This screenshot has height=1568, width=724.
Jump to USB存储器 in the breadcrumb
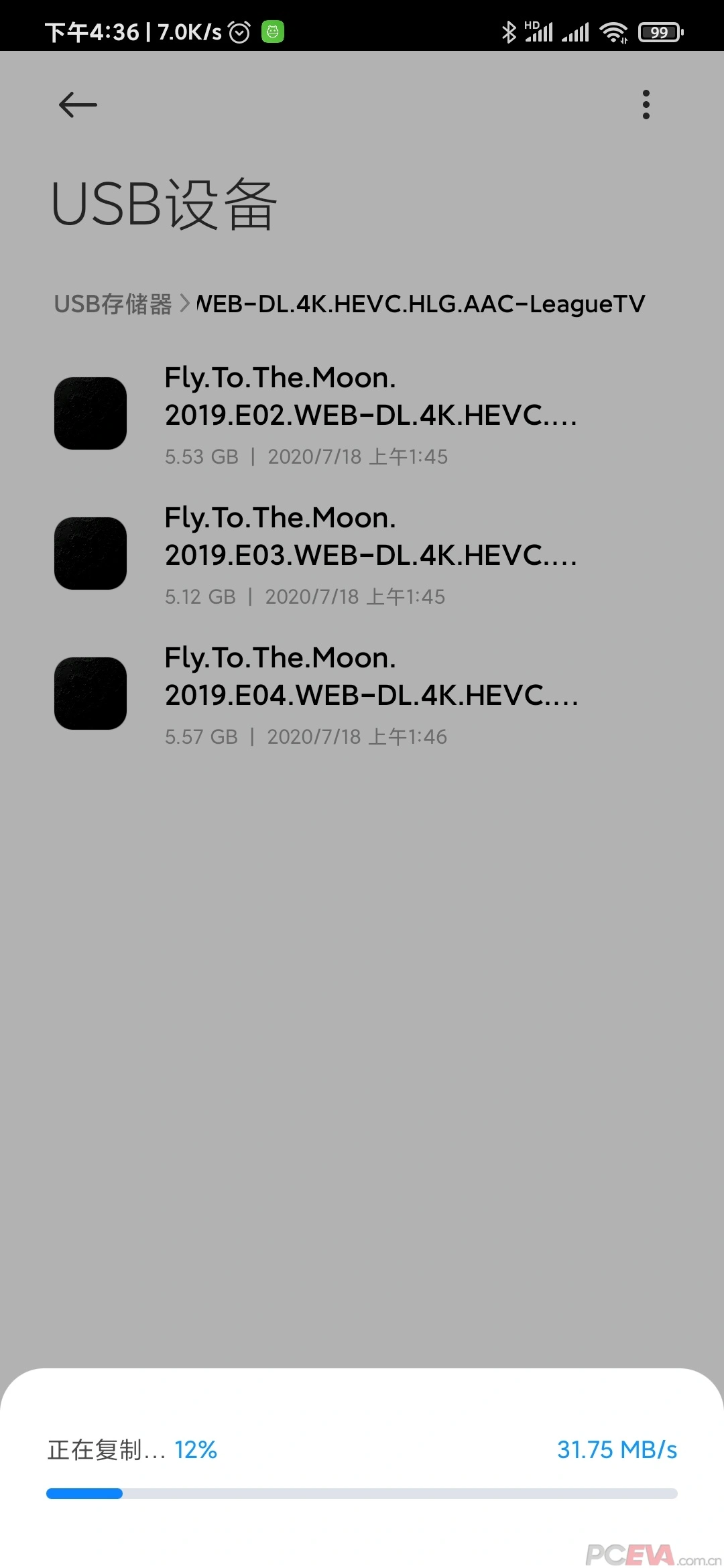[x=113, y=304]
